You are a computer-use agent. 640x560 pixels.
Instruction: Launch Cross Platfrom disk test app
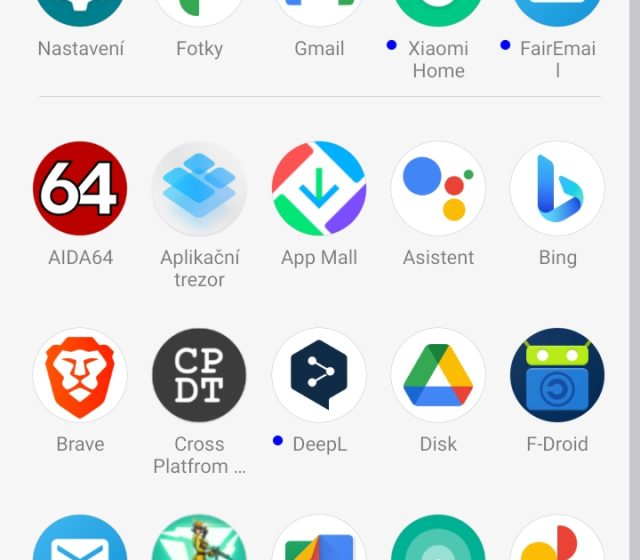199,376
